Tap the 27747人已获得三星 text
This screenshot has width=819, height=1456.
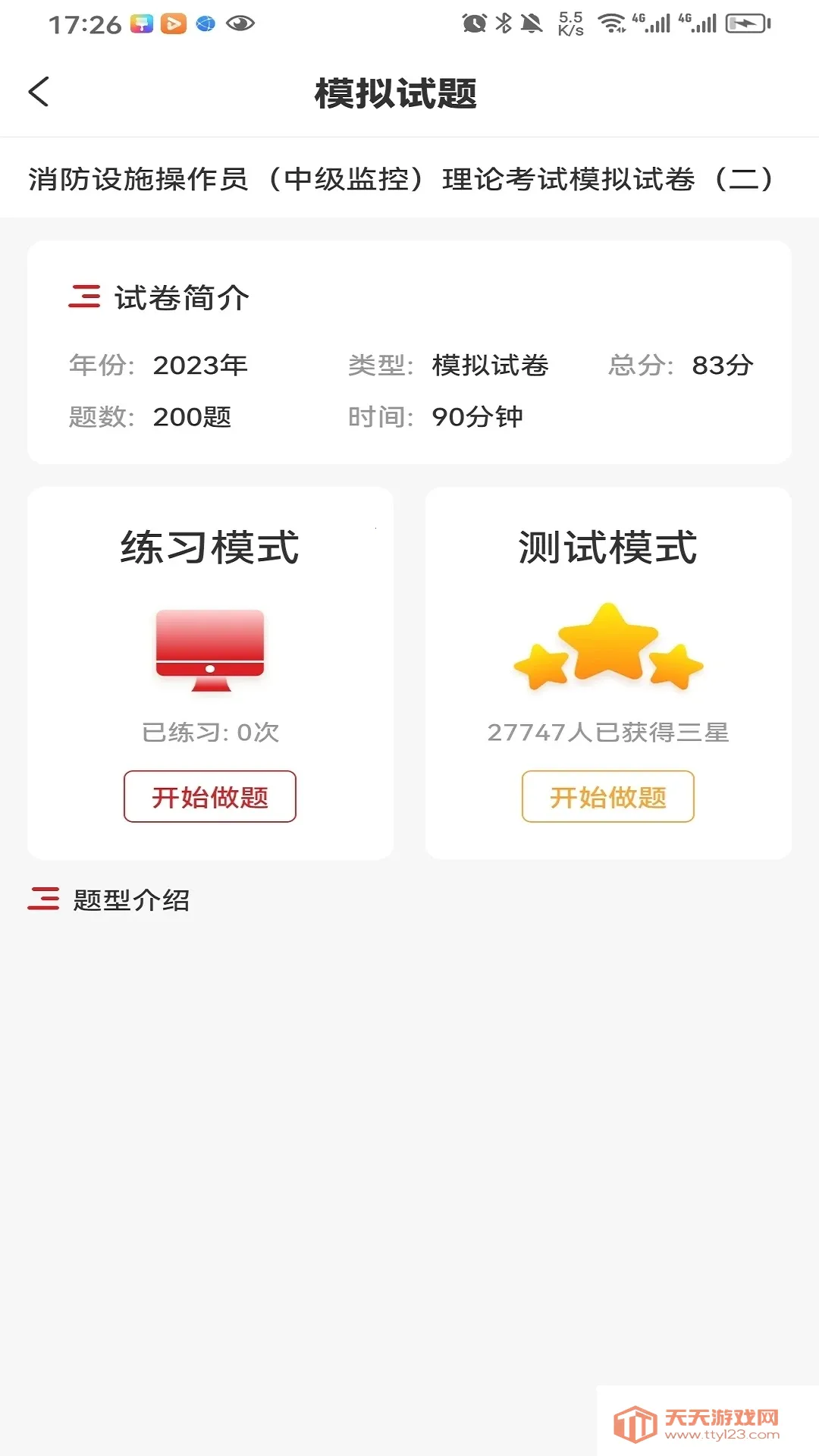pos(608,733)
